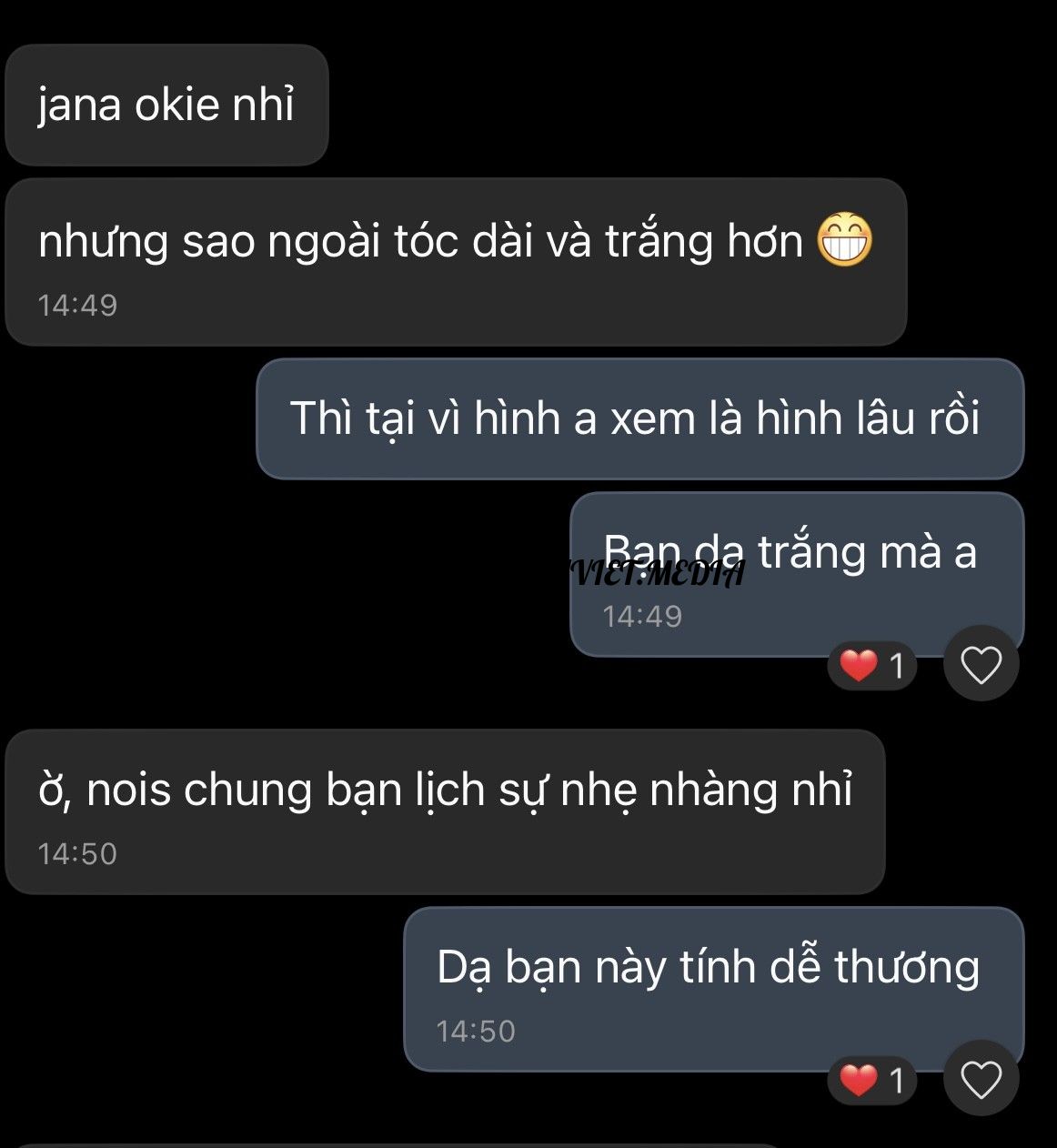
Task: Like the message 'Bạn da trắng mà a'
Action: (x=981, y=664)
